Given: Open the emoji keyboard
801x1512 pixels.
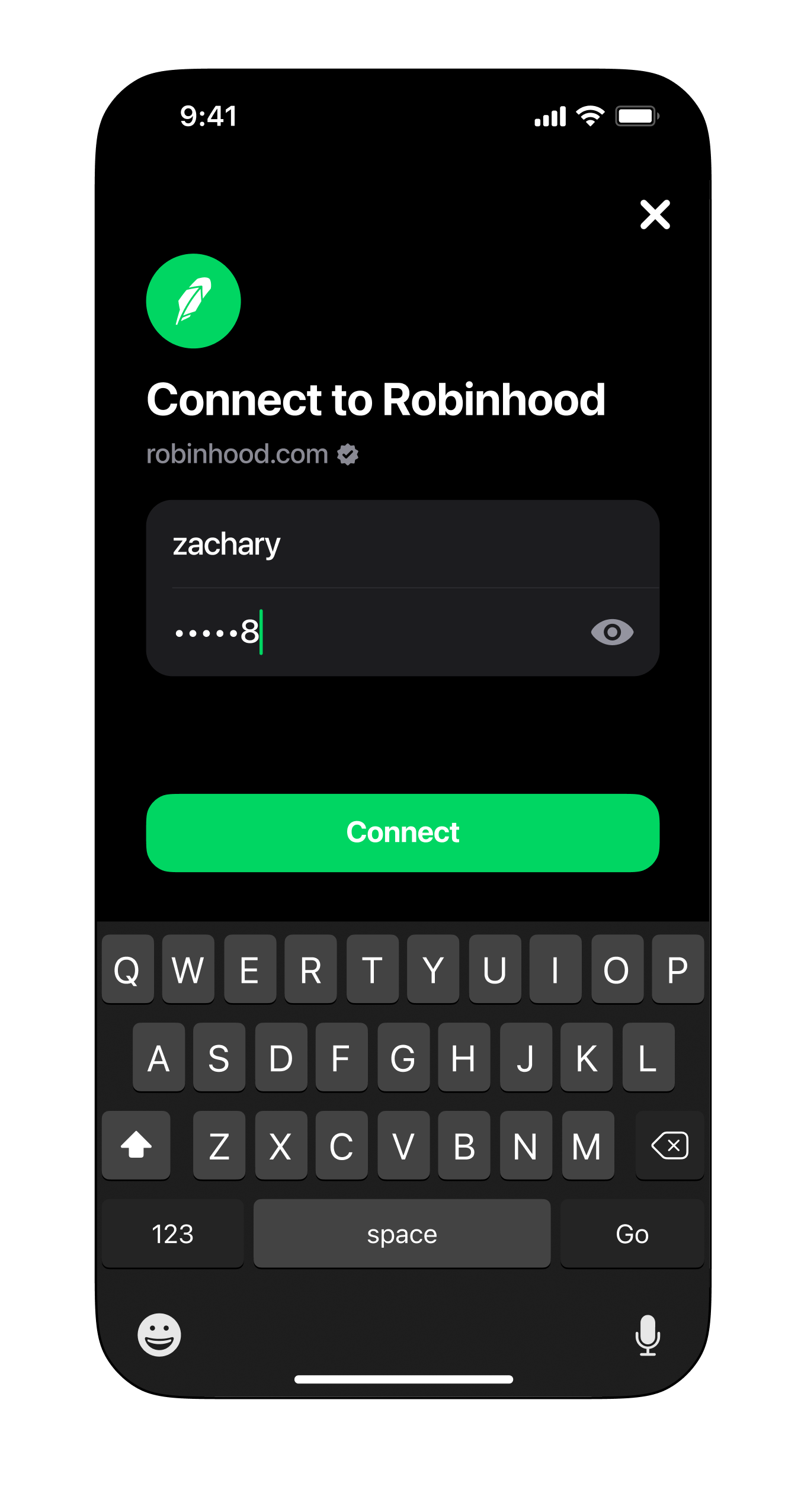Looking at the screenshot, I should (x=159, y=1335).
